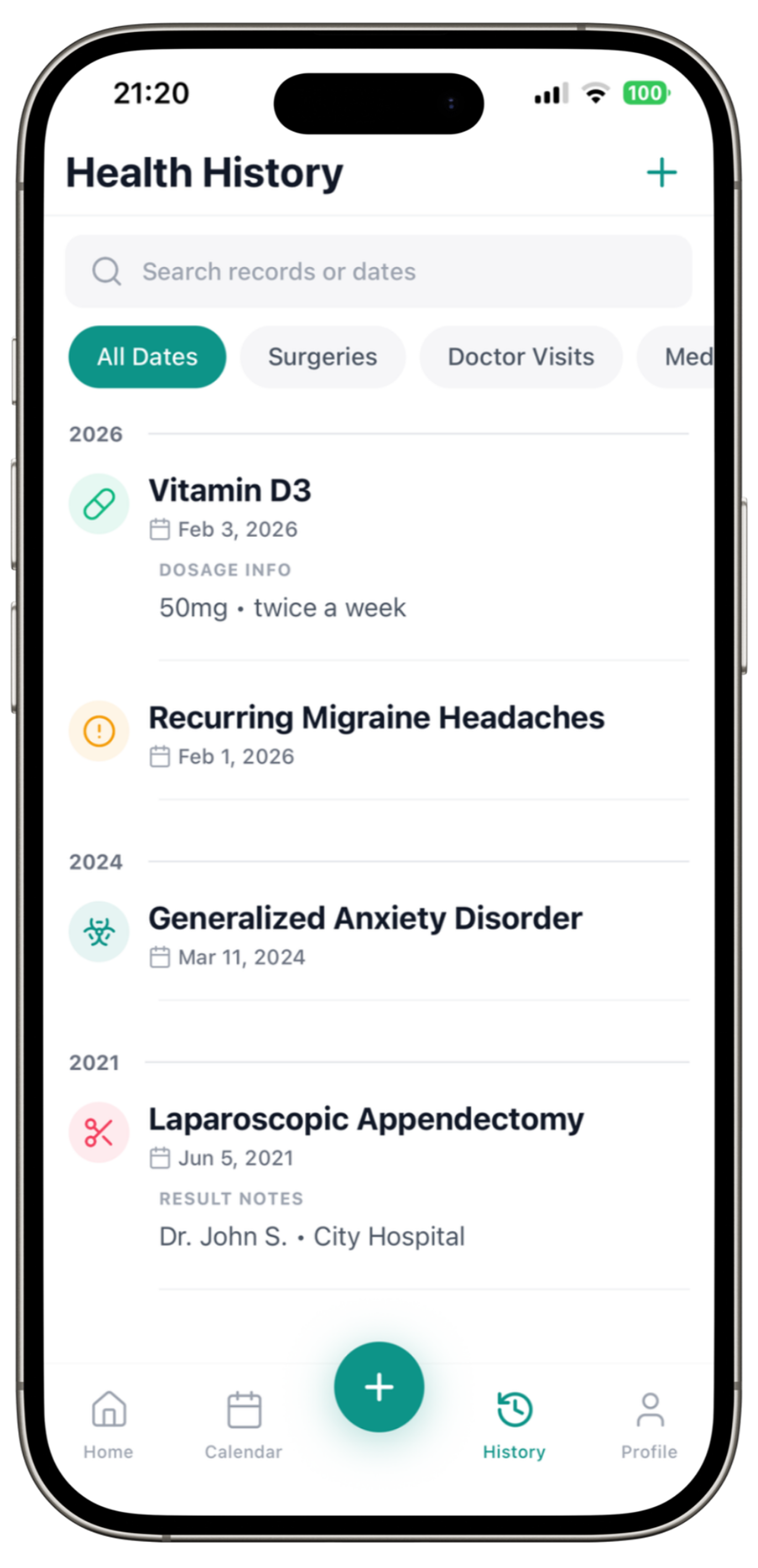Open the Recurring Migraine Headaches record
Viewport: 758px width, 1568px height.
376,717
